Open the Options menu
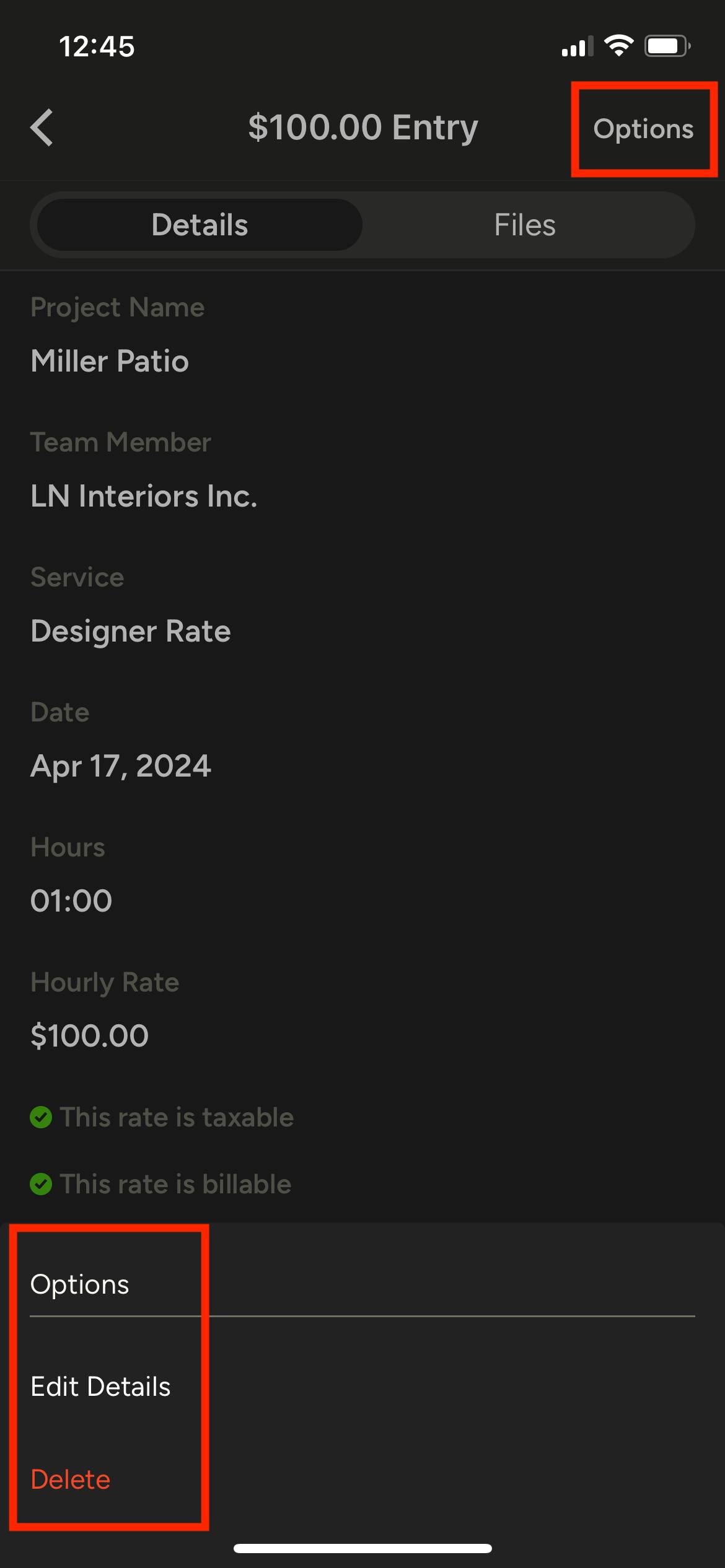This screenshot has height=1568, width=725. 644,128
